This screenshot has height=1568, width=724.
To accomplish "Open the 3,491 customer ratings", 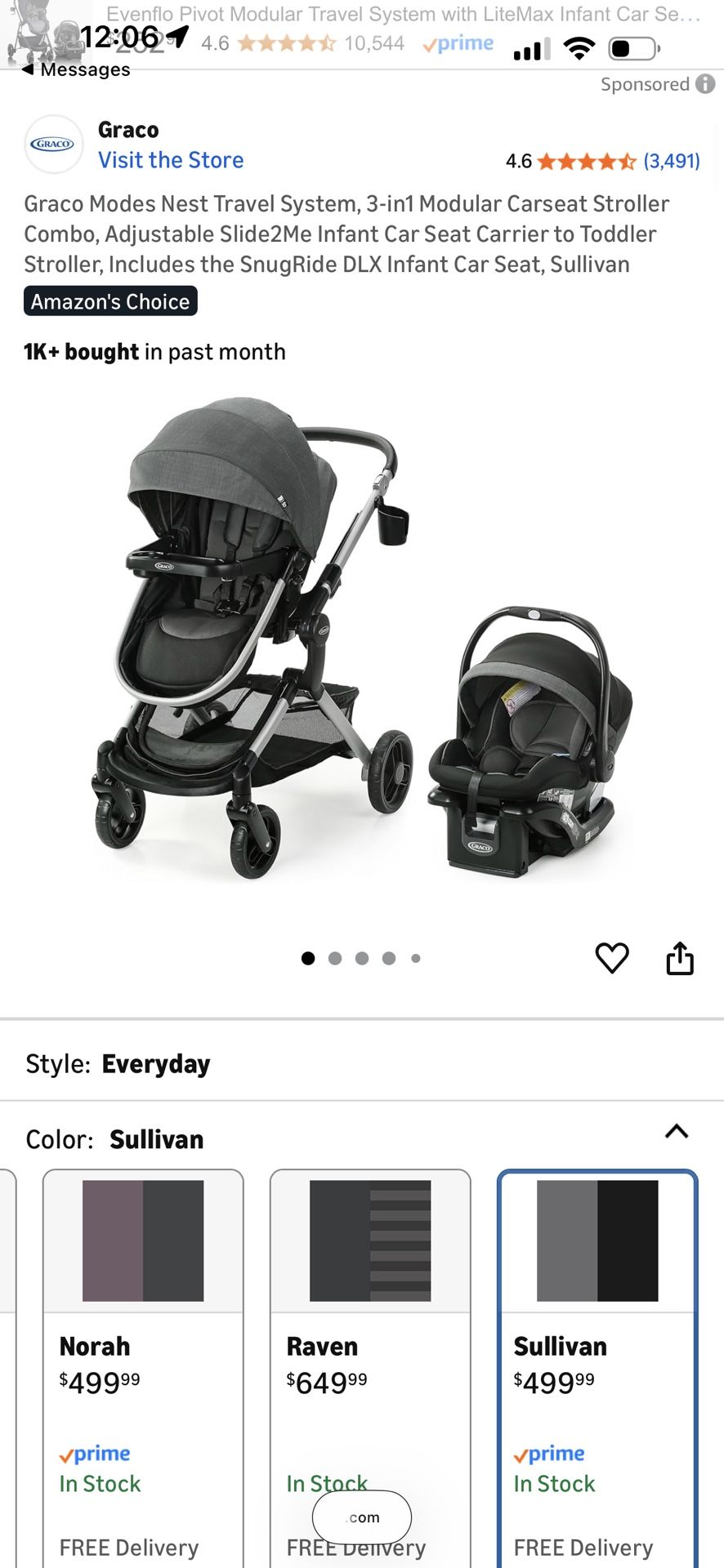I will (x=671, y=161).
